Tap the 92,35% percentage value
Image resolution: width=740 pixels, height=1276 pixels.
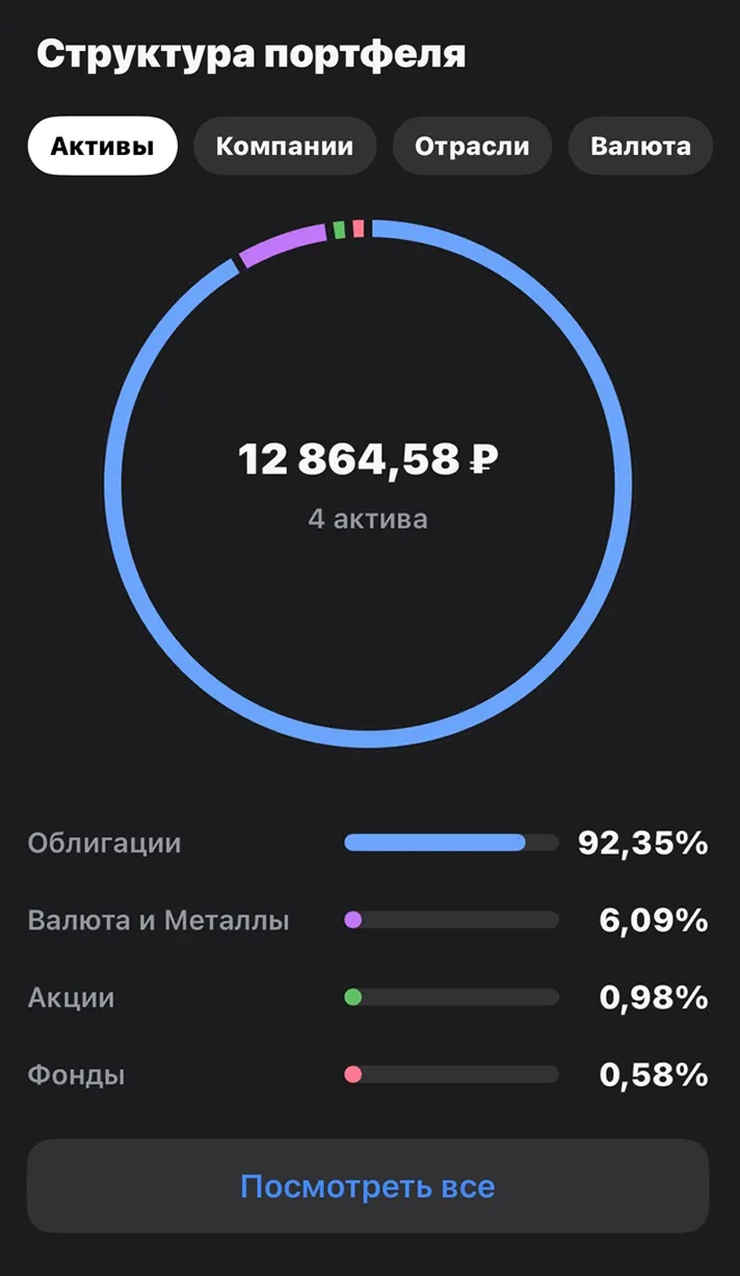point(644,843)
